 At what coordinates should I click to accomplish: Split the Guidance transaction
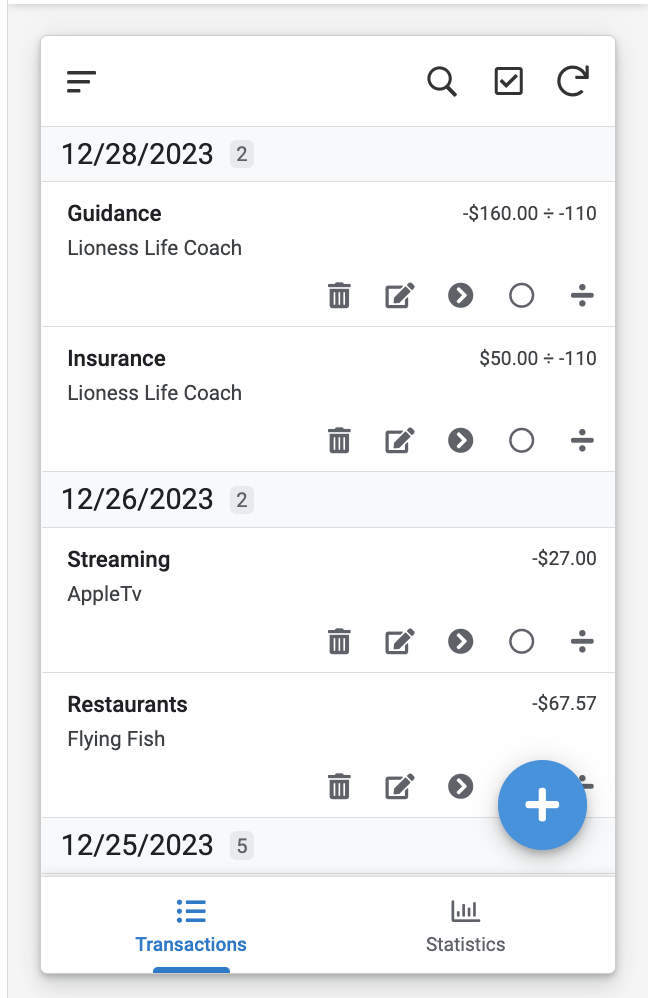click(582, 296)
